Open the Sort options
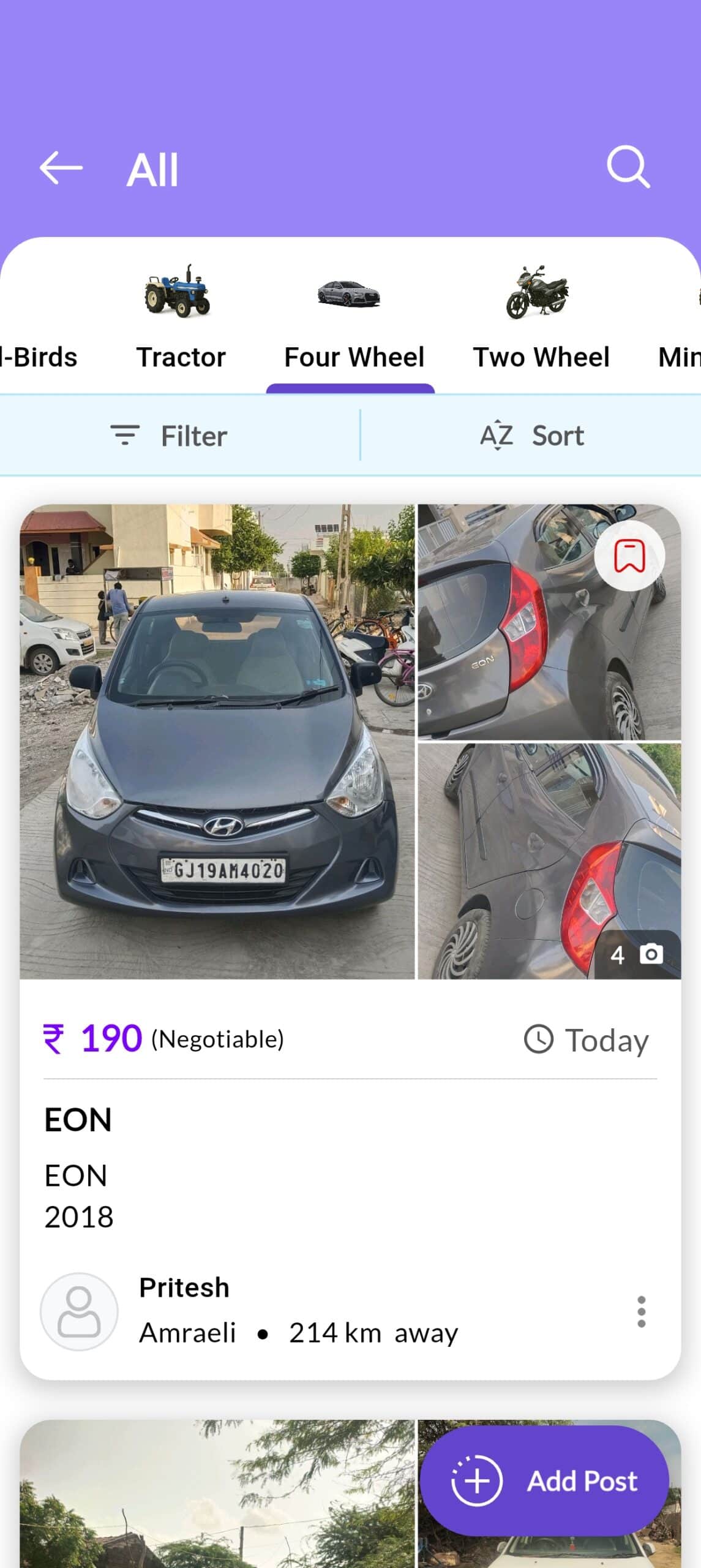 531,436
